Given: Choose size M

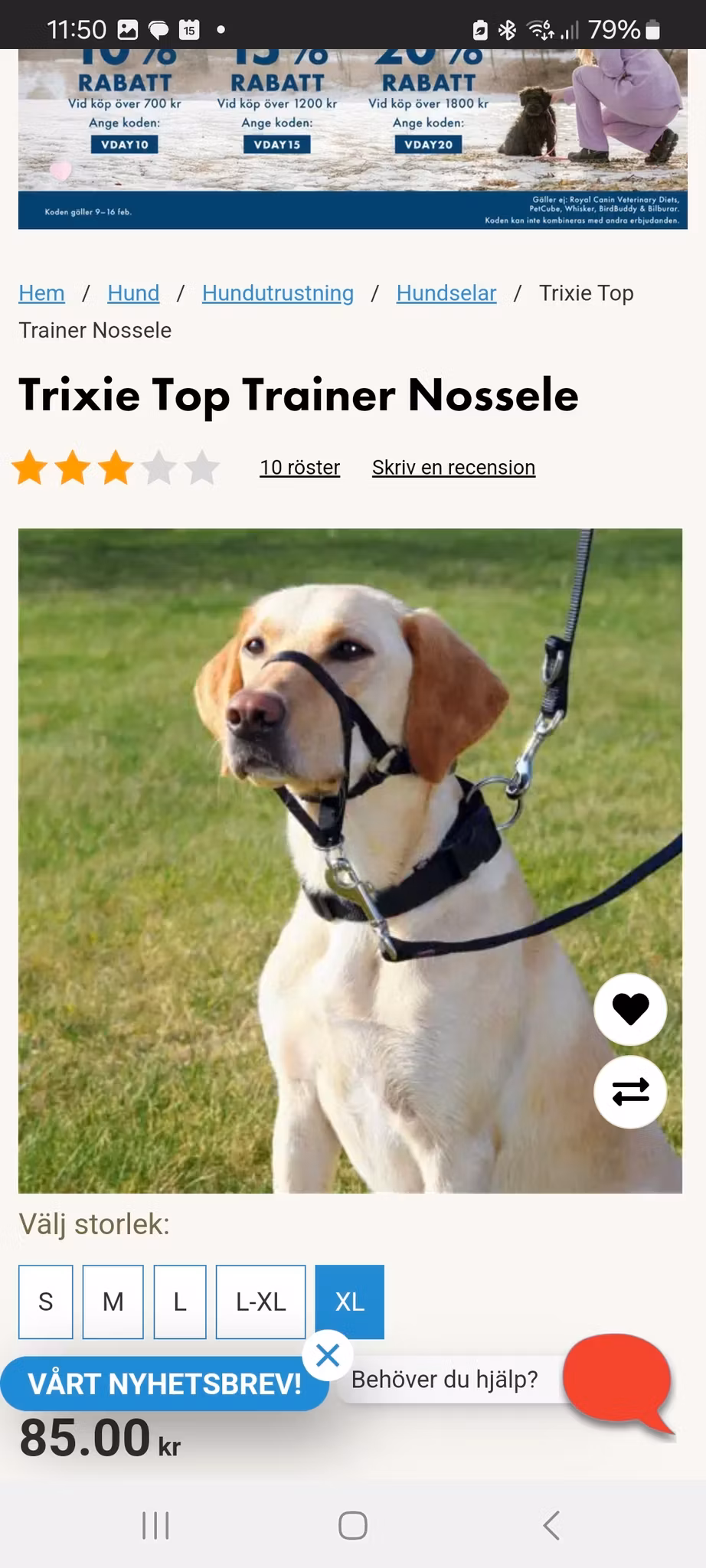Looking at the screenshot, I should pos(113,1302).
